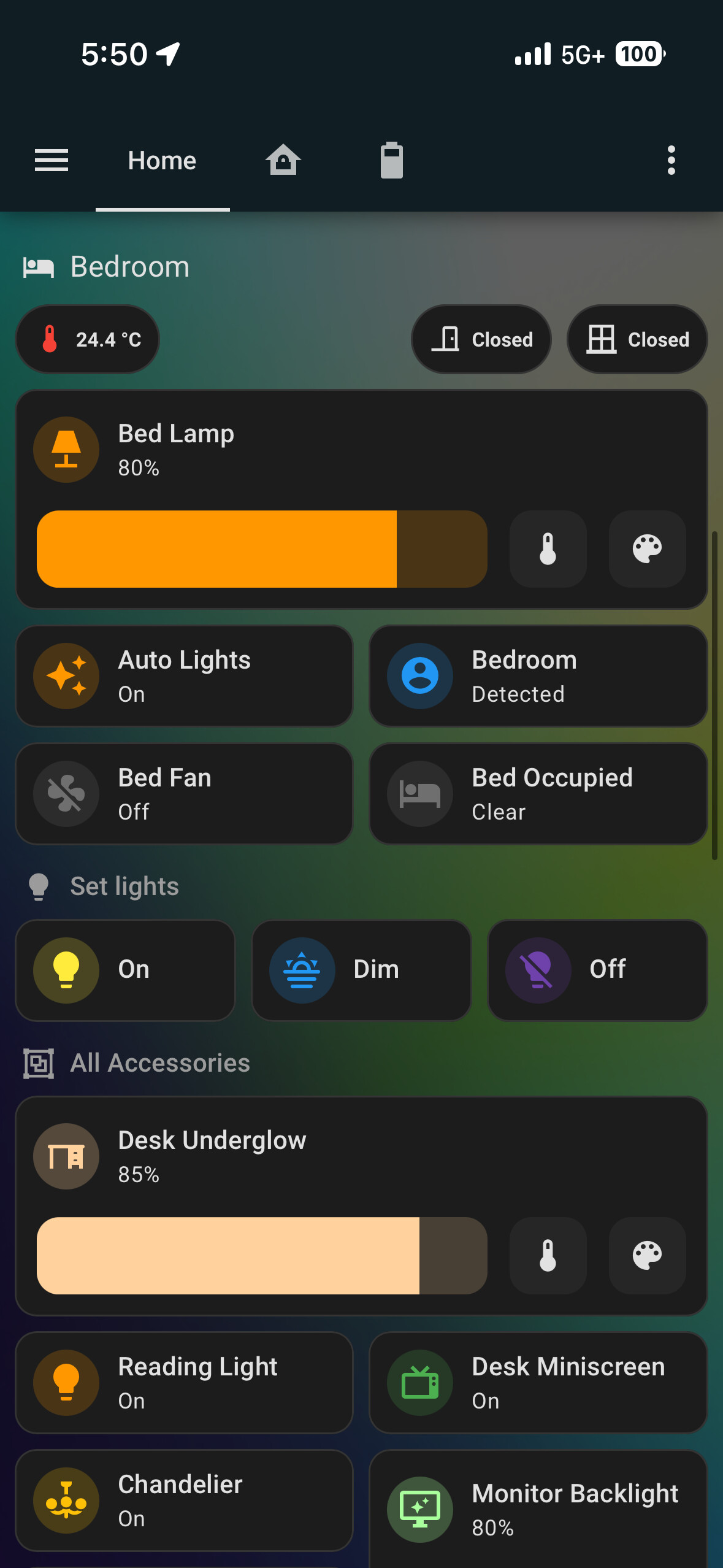Switch to the battery tab
The image size is (723, 1568).
click(391, 161)
